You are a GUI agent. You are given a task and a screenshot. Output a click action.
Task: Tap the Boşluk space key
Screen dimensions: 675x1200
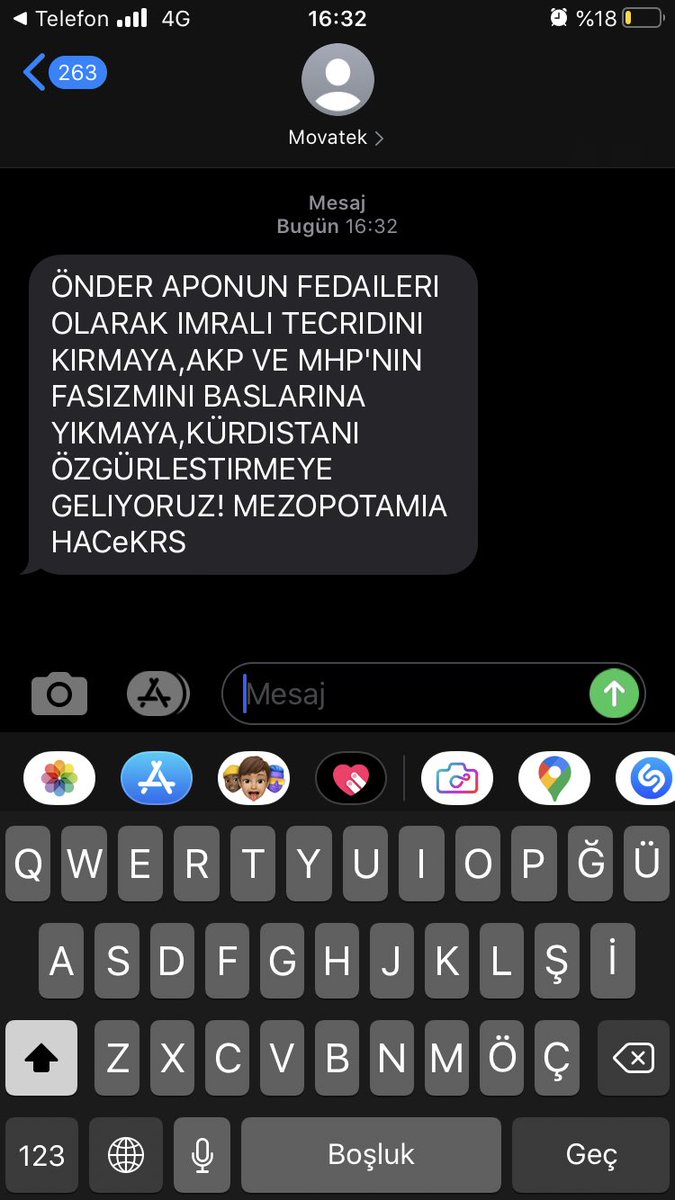(x=371, y=1156)
